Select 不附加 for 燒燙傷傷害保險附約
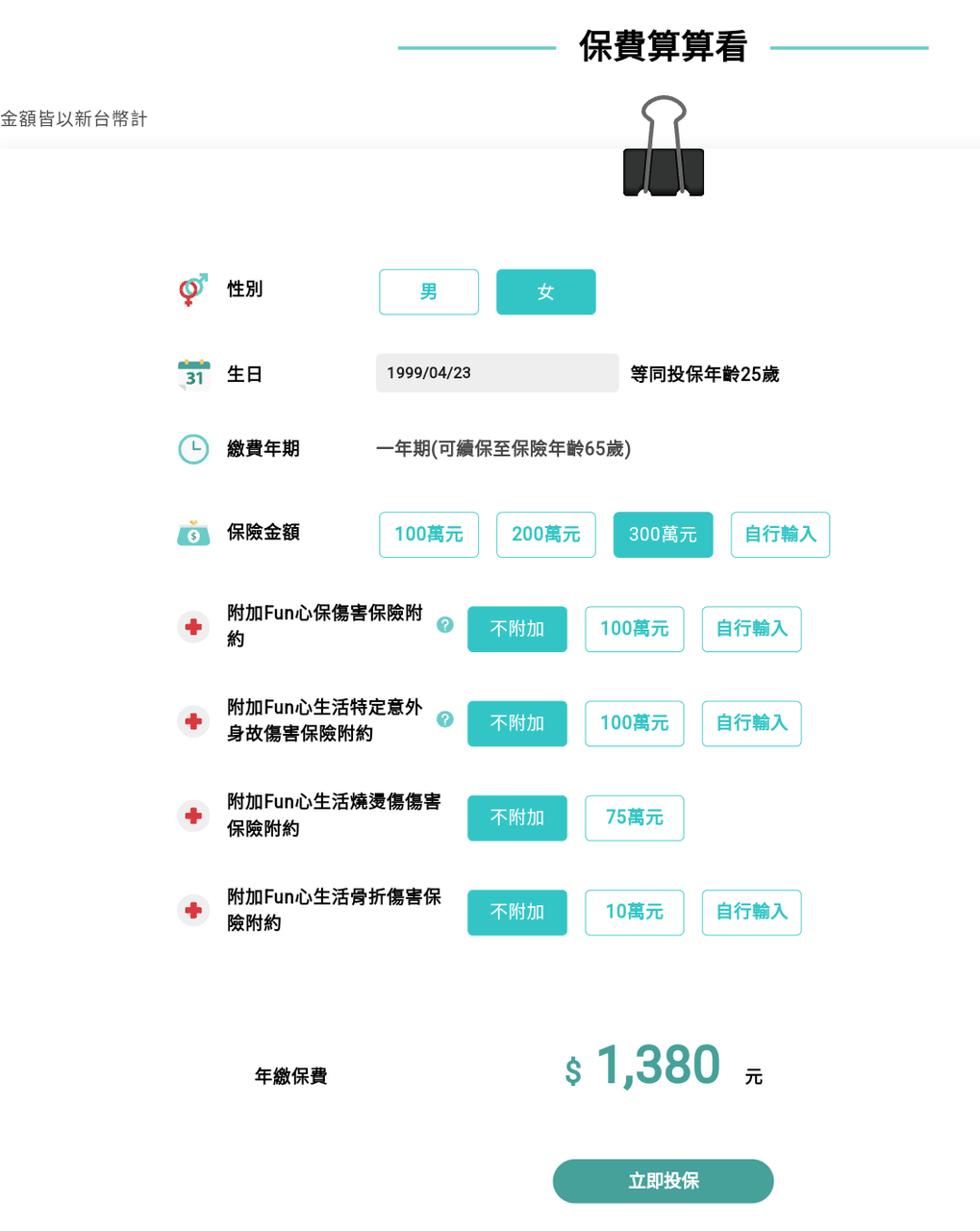980x1231 pixels. pyautogui.click(x=516, y=817)
